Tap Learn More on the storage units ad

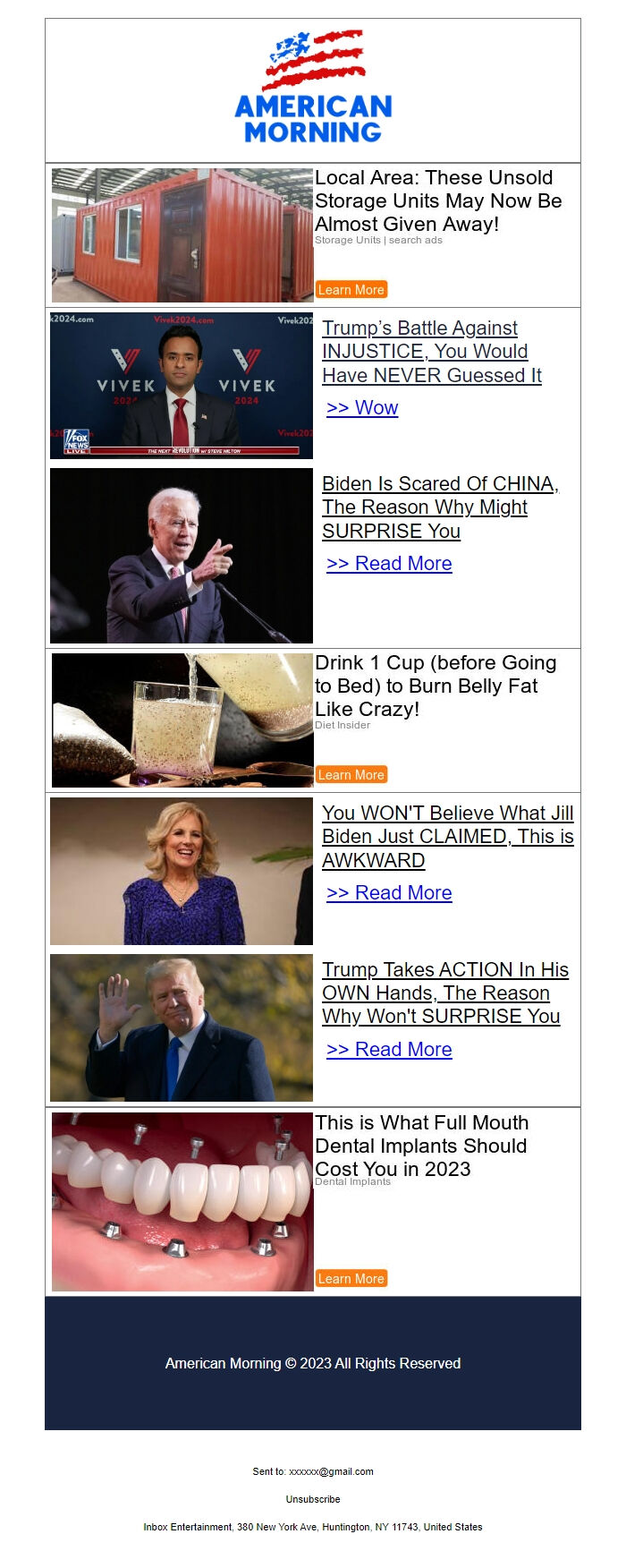351,290
